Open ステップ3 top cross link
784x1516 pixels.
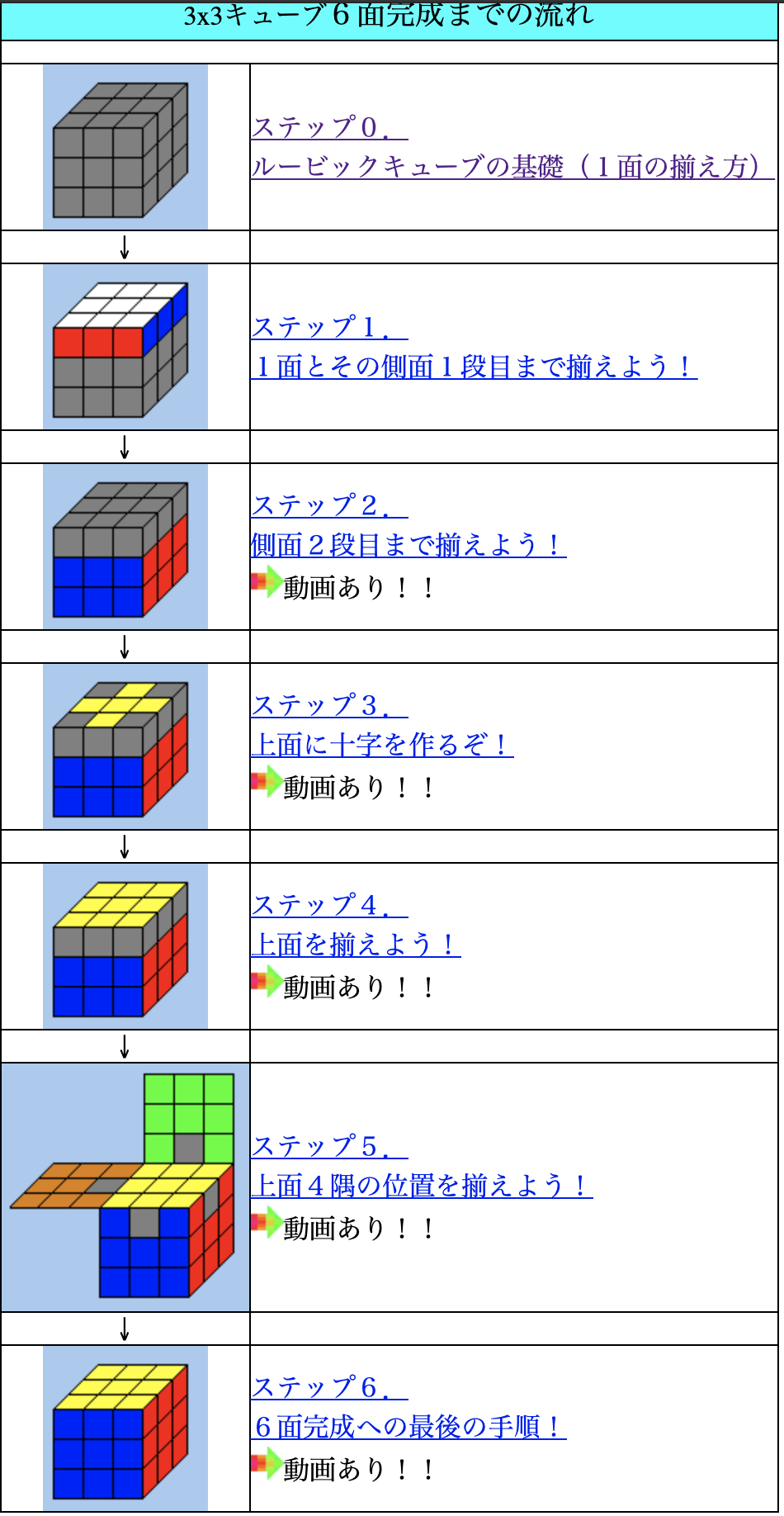(382, 725)
